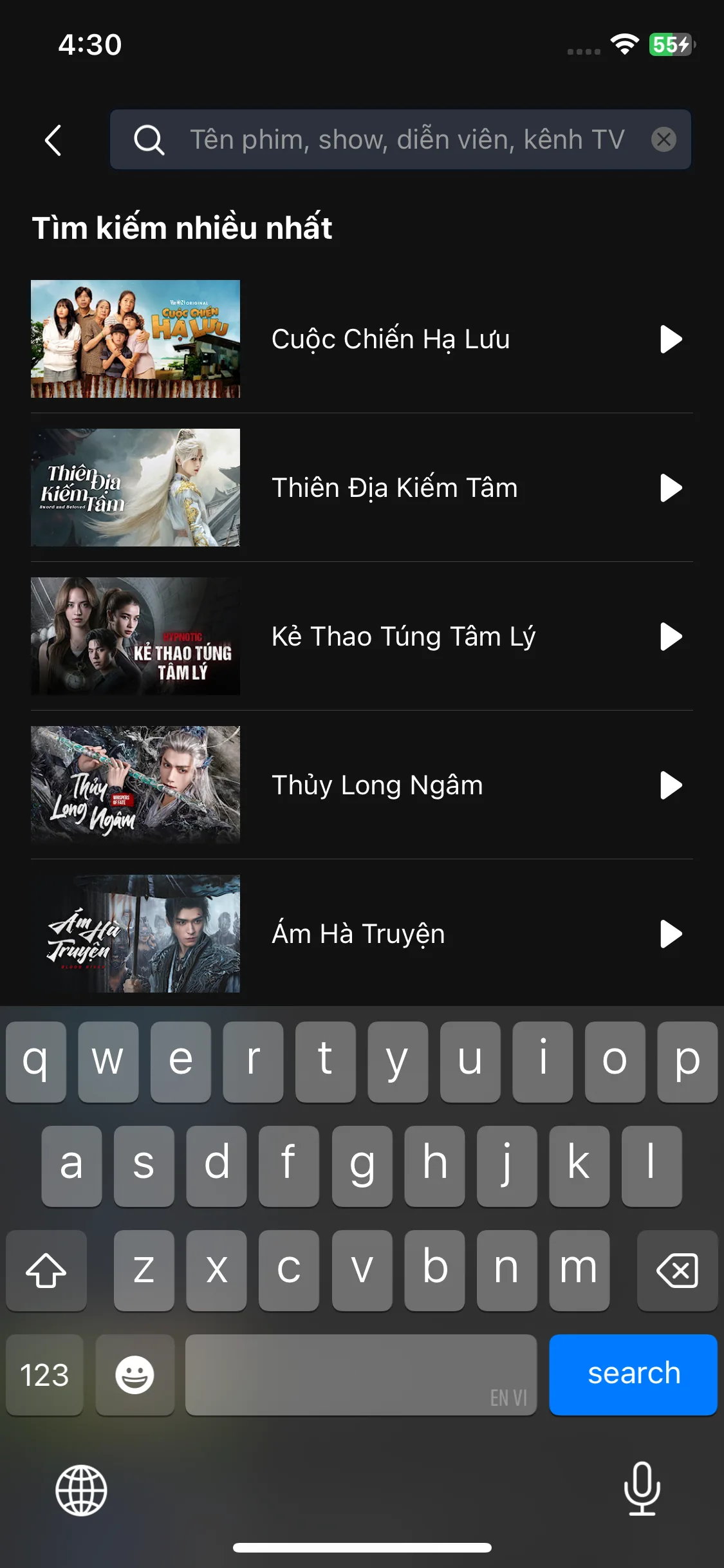Switch keyboard language with globe icon
Viewport: 724px width, 1568px height.
(x=81, y=1490)
